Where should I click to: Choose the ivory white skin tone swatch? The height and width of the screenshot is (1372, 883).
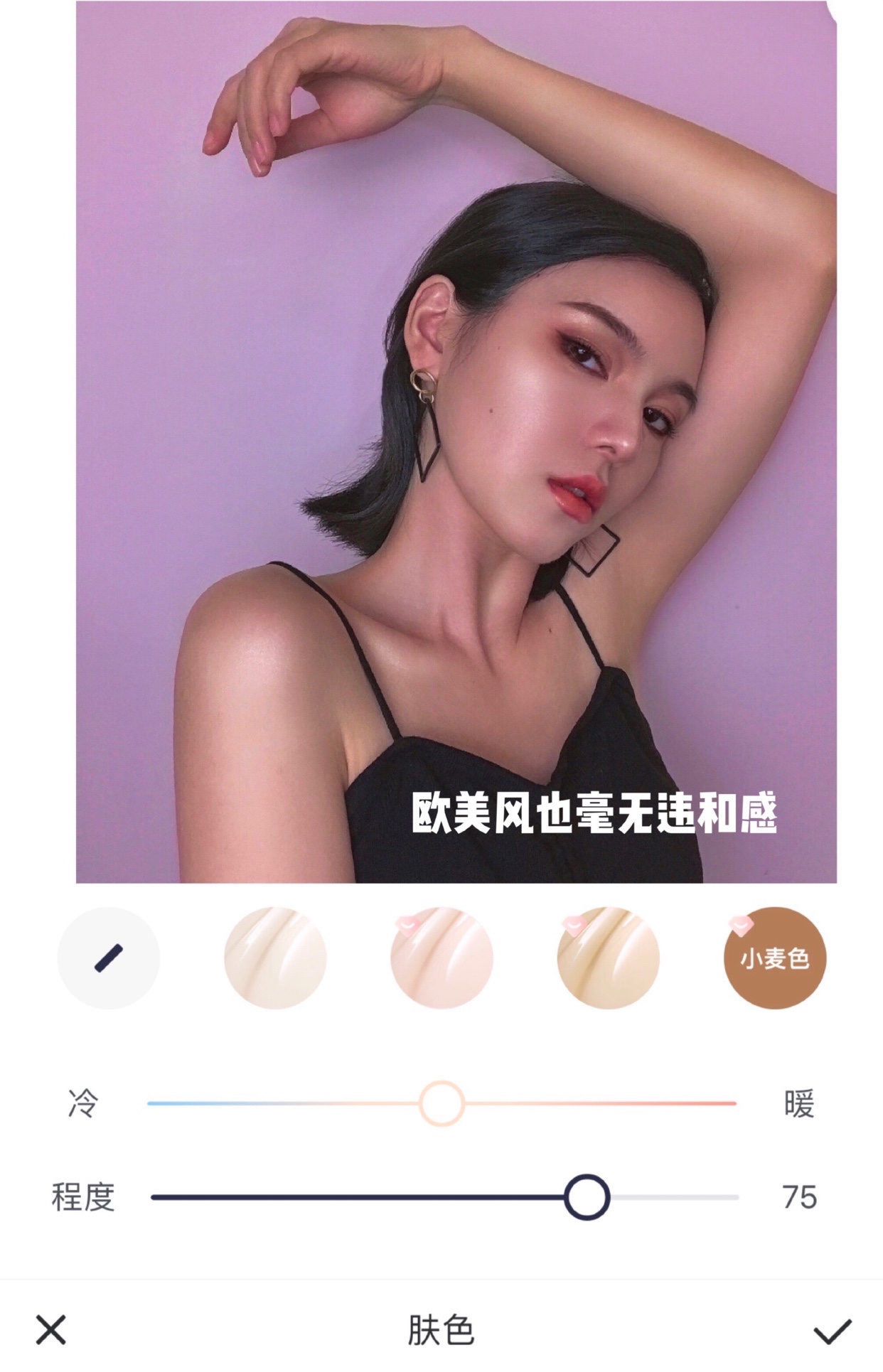tap(275, 958)
